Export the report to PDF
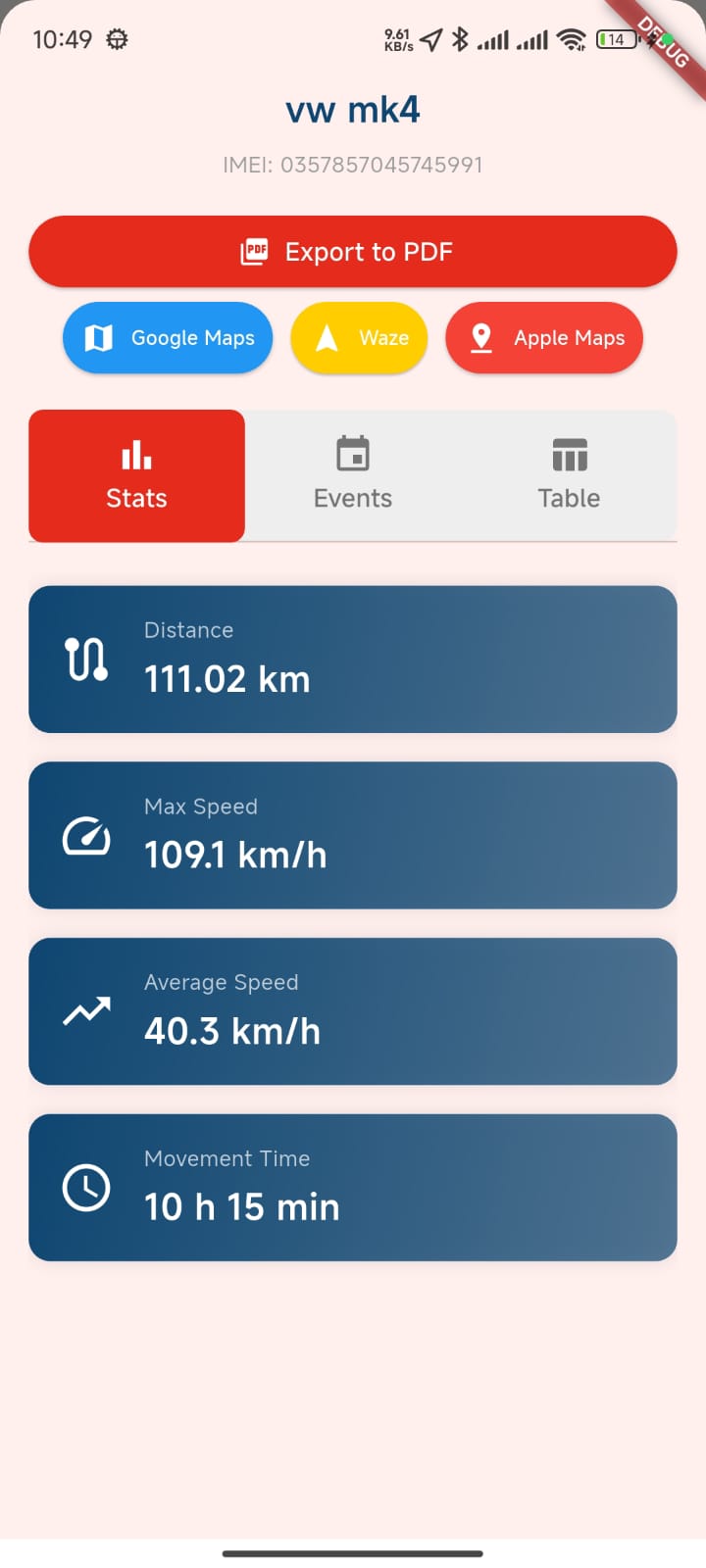Image resolution: width=706 pixels, height=1568 pixels. click(353, 252)
